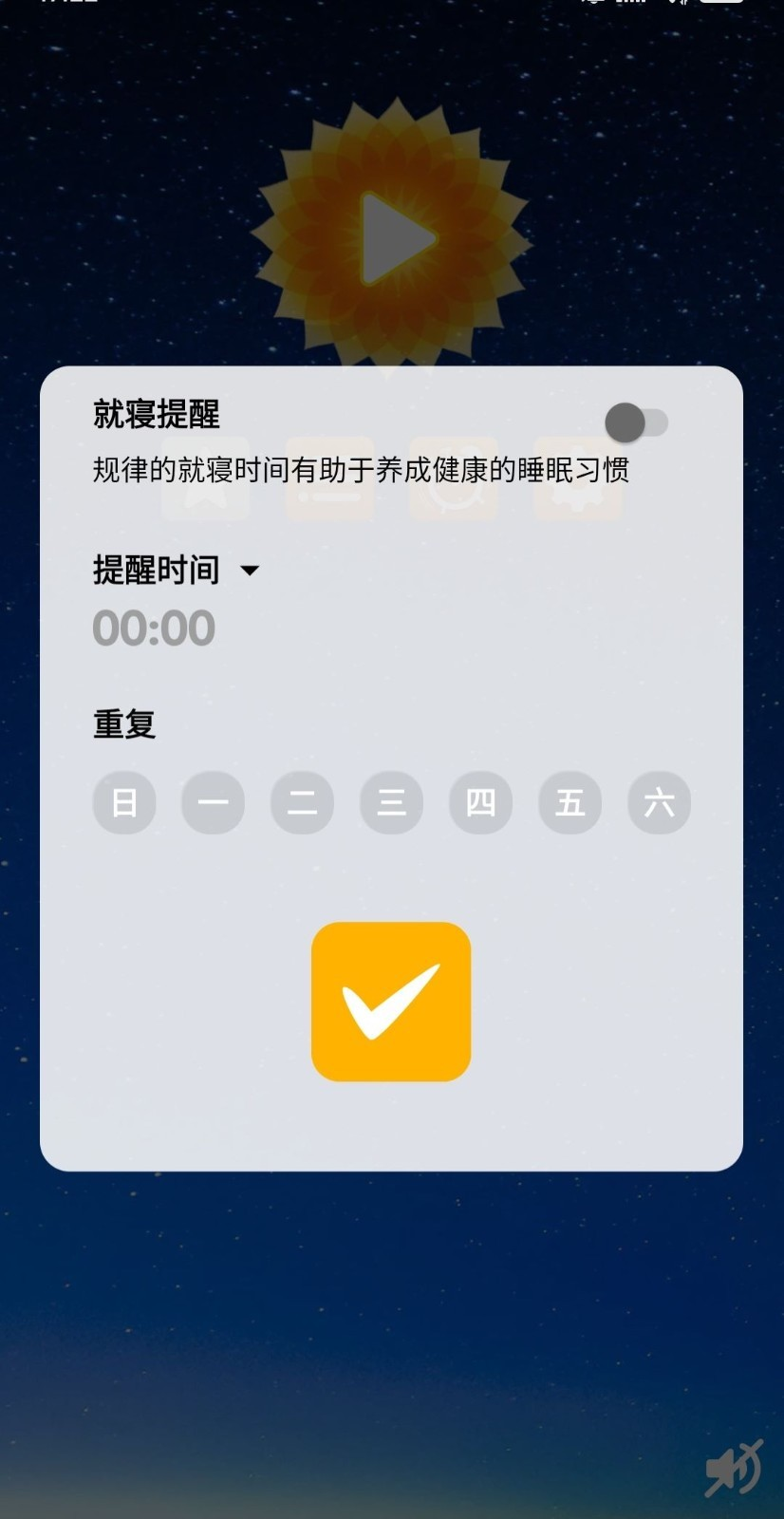Toggle the 日 Sunday repeat day

[x=124, y=803]
